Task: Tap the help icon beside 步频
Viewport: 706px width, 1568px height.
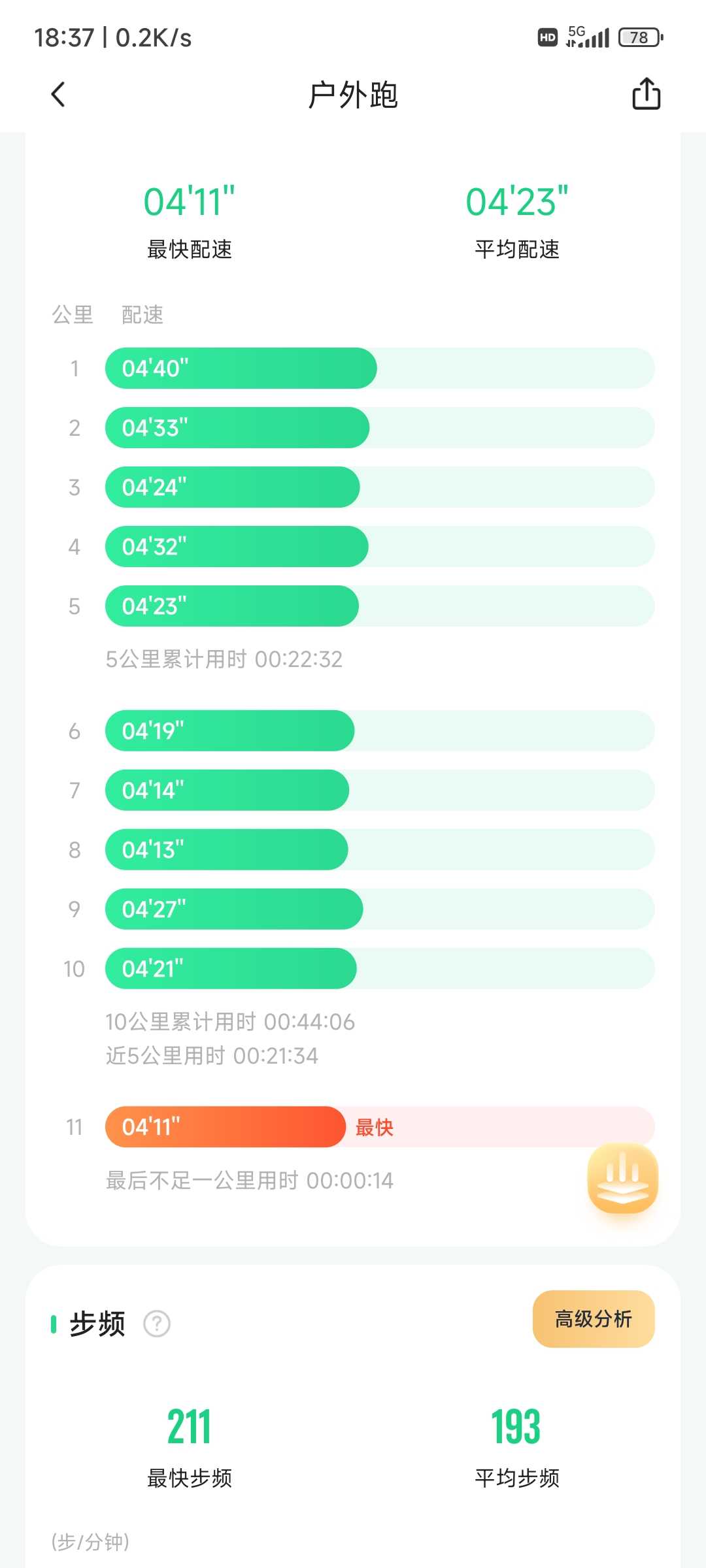Action: 157,1324
